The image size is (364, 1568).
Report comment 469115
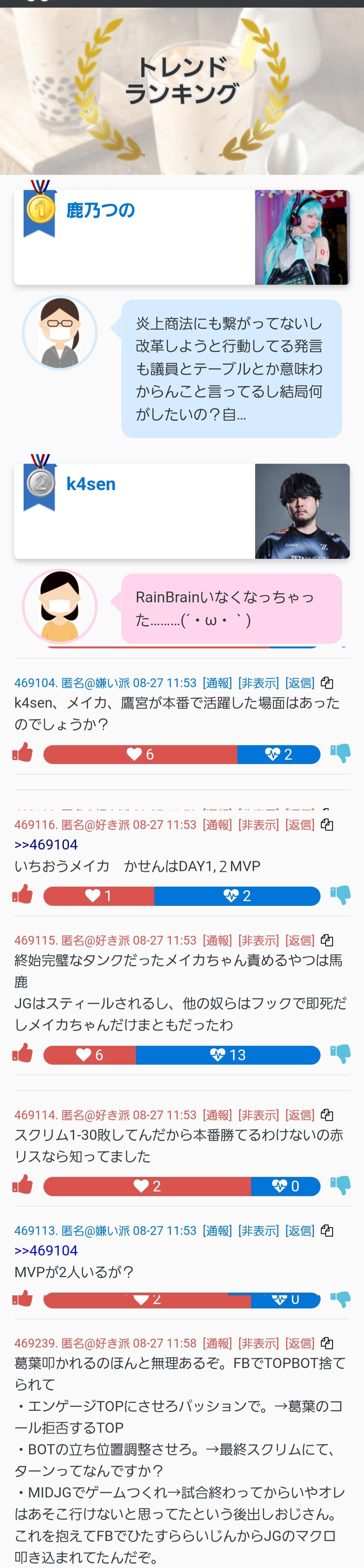(217, 940)
